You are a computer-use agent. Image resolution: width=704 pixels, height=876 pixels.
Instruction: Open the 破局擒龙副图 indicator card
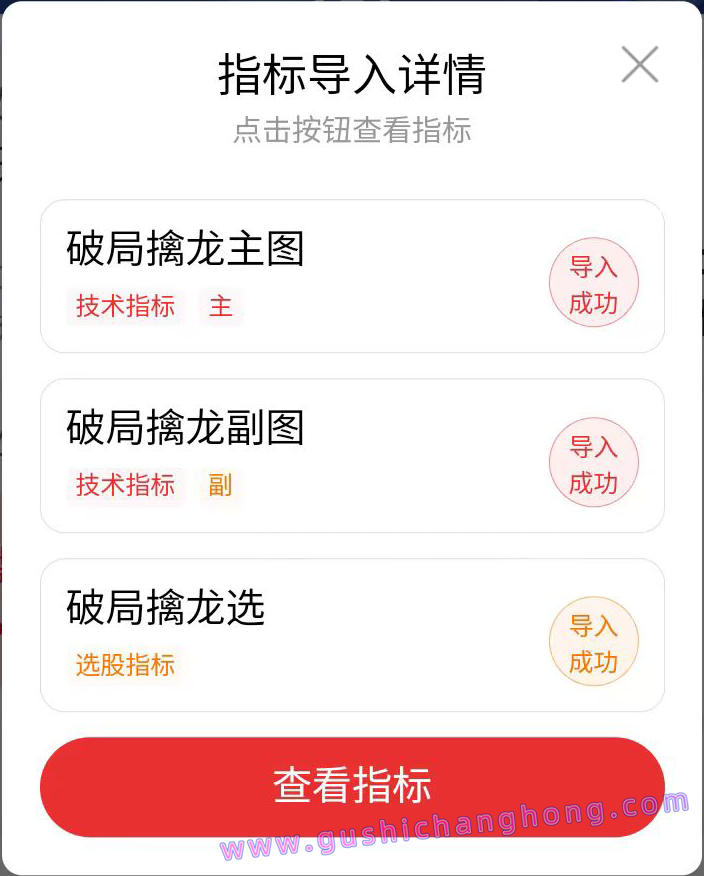coord(300,455)
